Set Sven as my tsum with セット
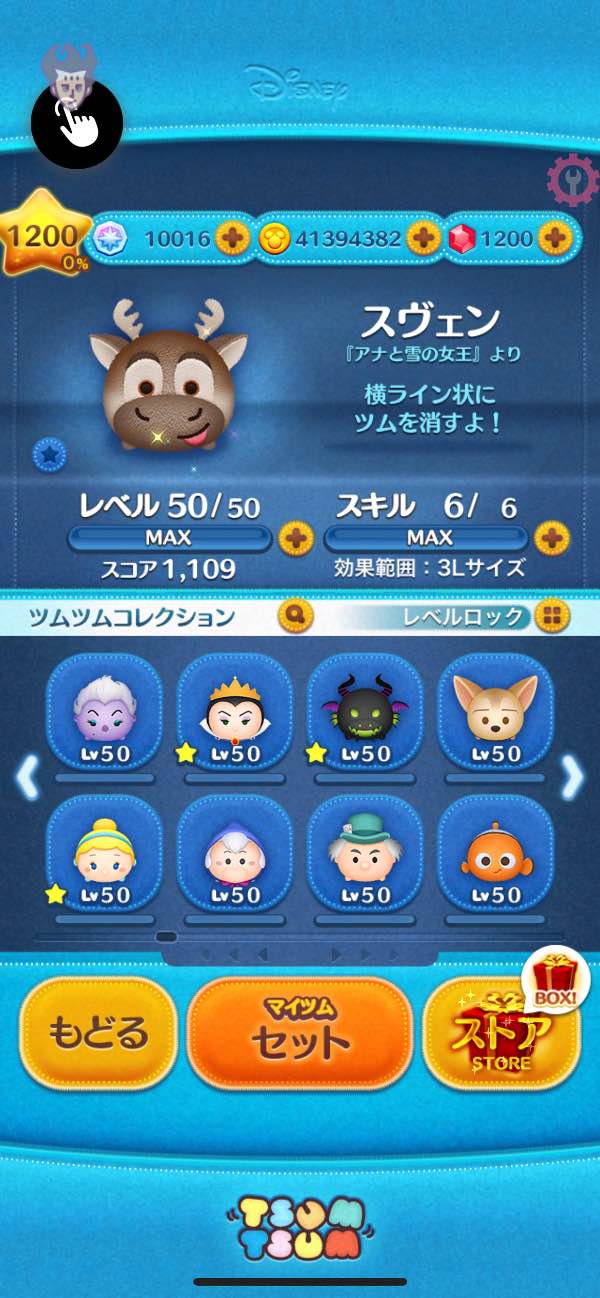 [x=300, y=1033]
